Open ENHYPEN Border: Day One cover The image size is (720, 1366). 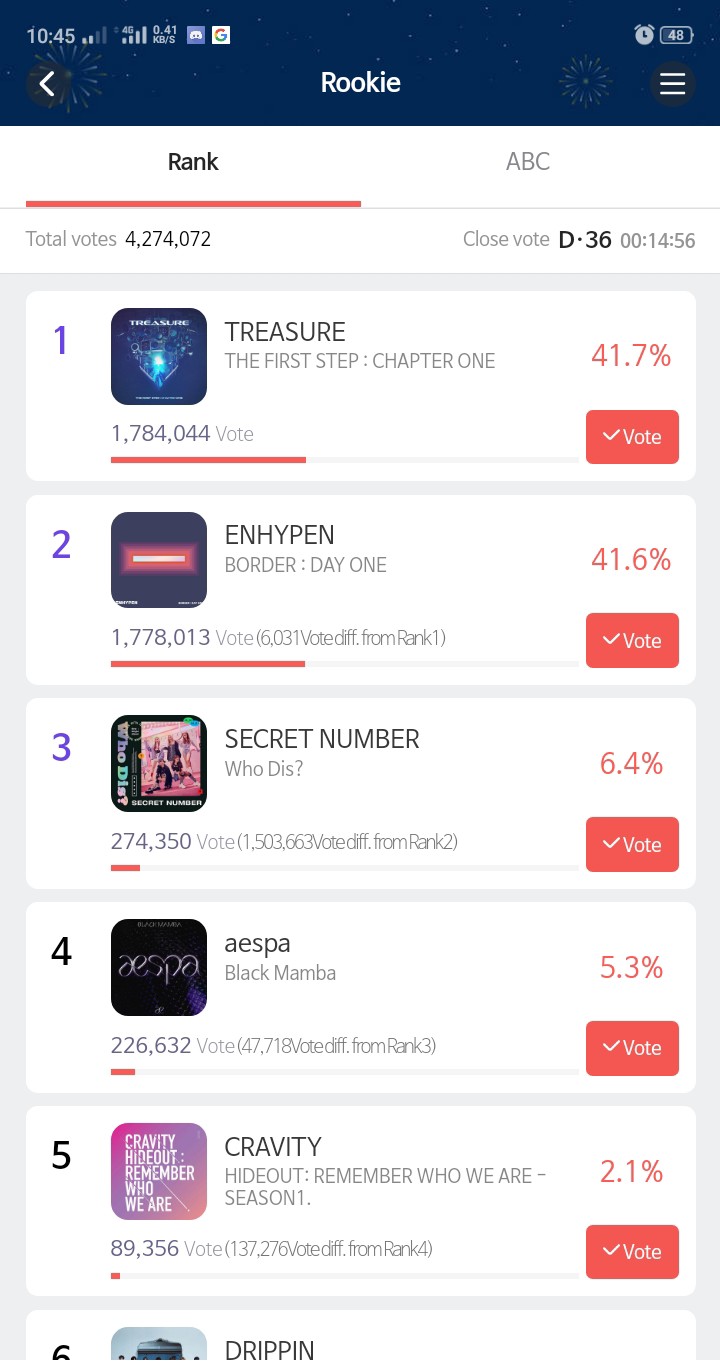pyautogui.click(x=159, y=560)
